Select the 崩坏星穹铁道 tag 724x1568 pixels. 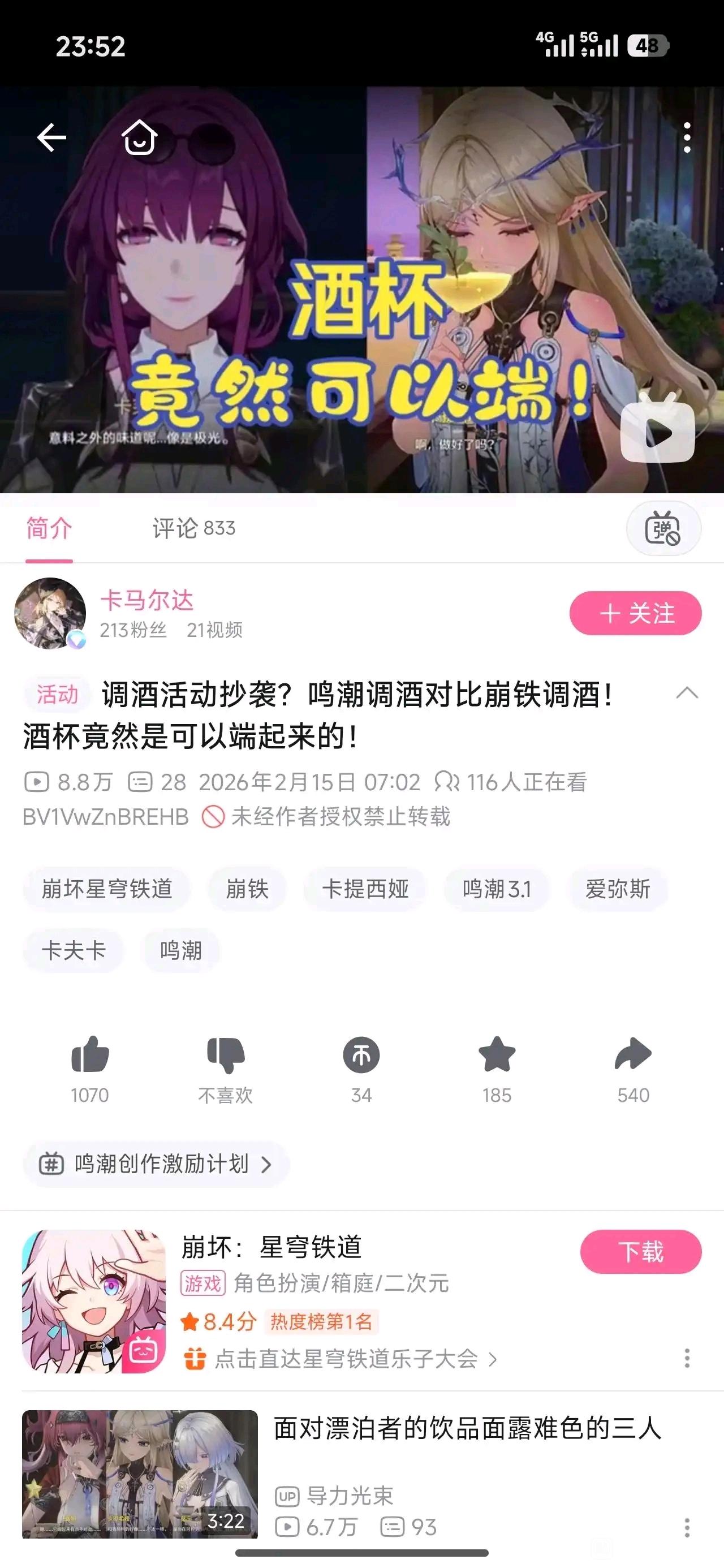point(106,889)
